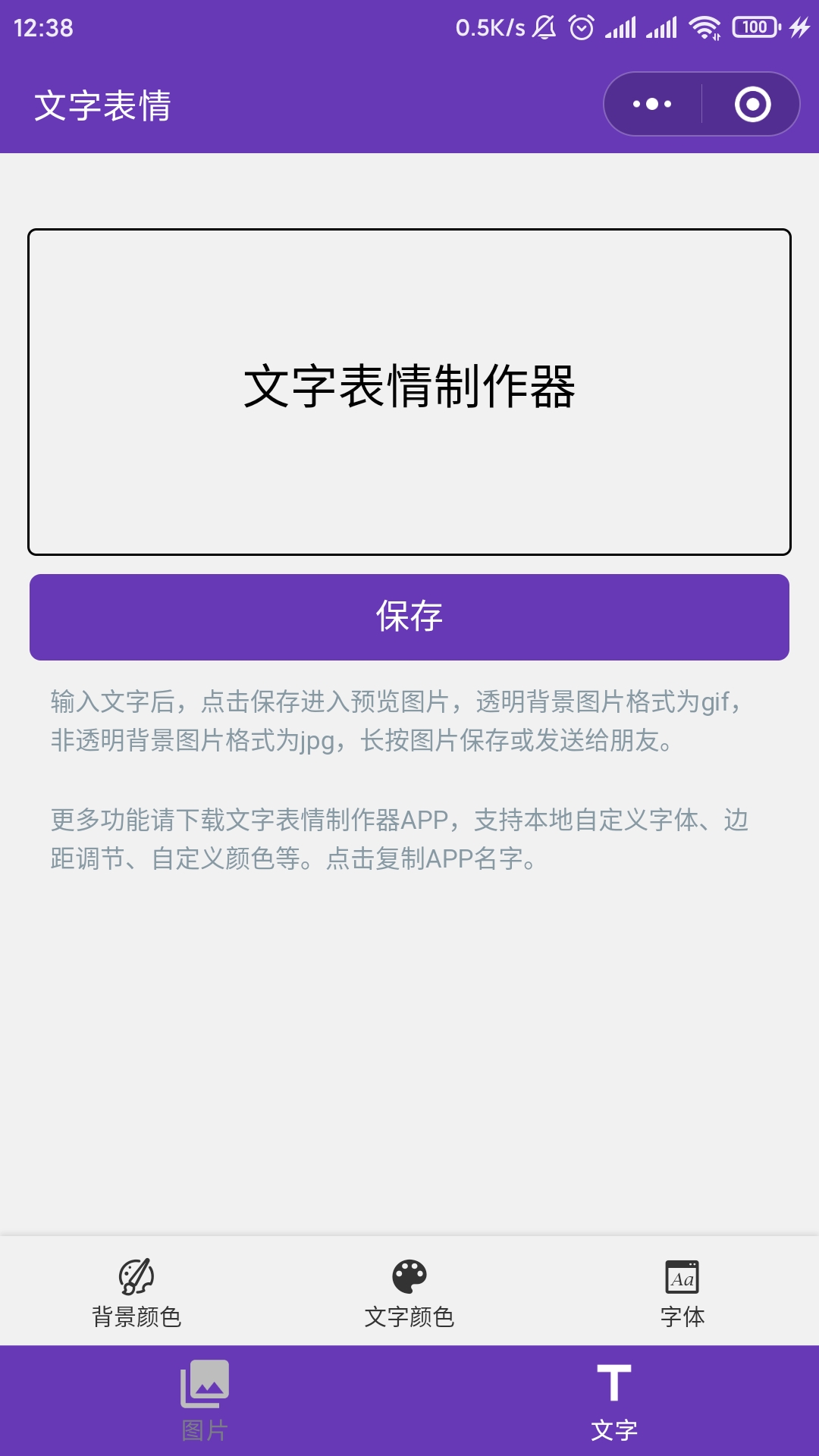Open the 字体 font option

point(682,1293)
